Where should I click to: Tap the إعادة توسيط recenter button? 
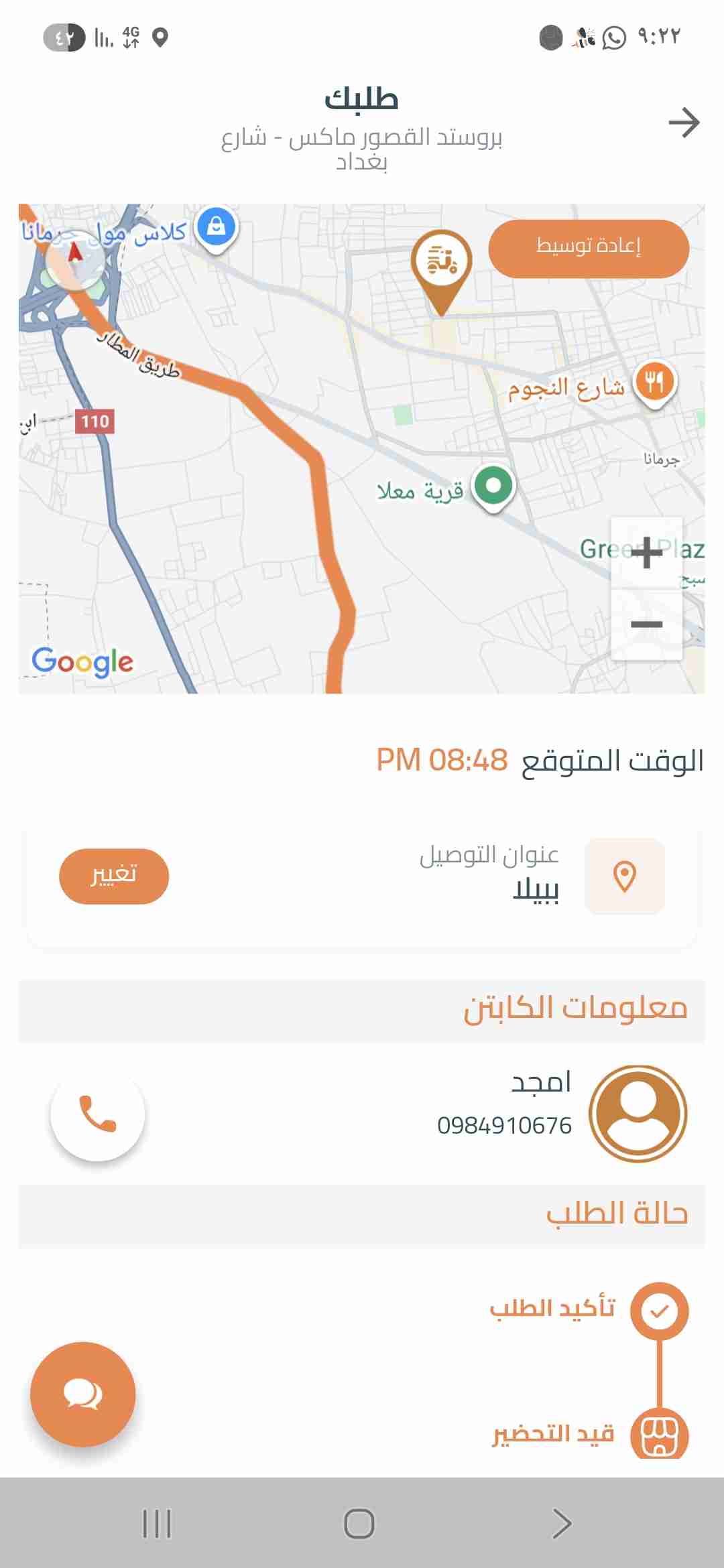[588, 248]
